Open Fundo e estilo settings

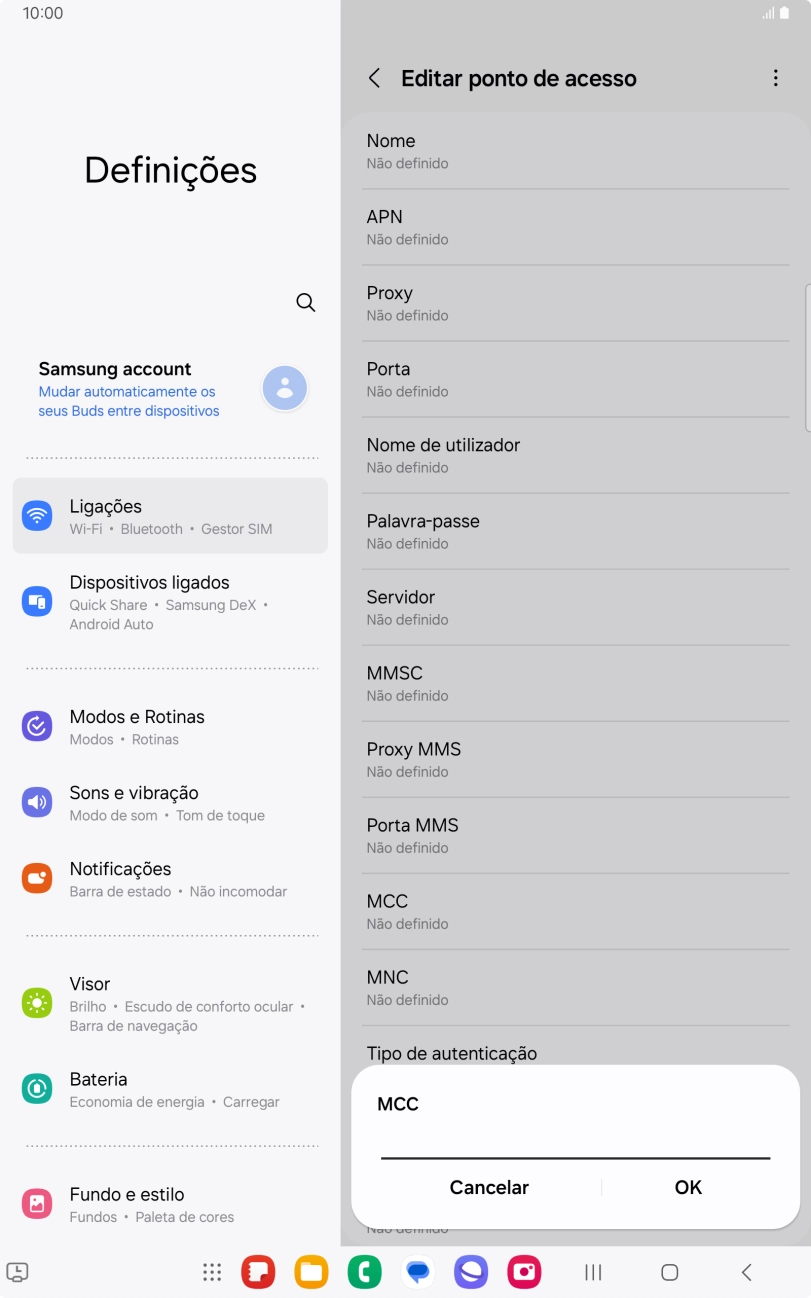tap(170, 1204)
